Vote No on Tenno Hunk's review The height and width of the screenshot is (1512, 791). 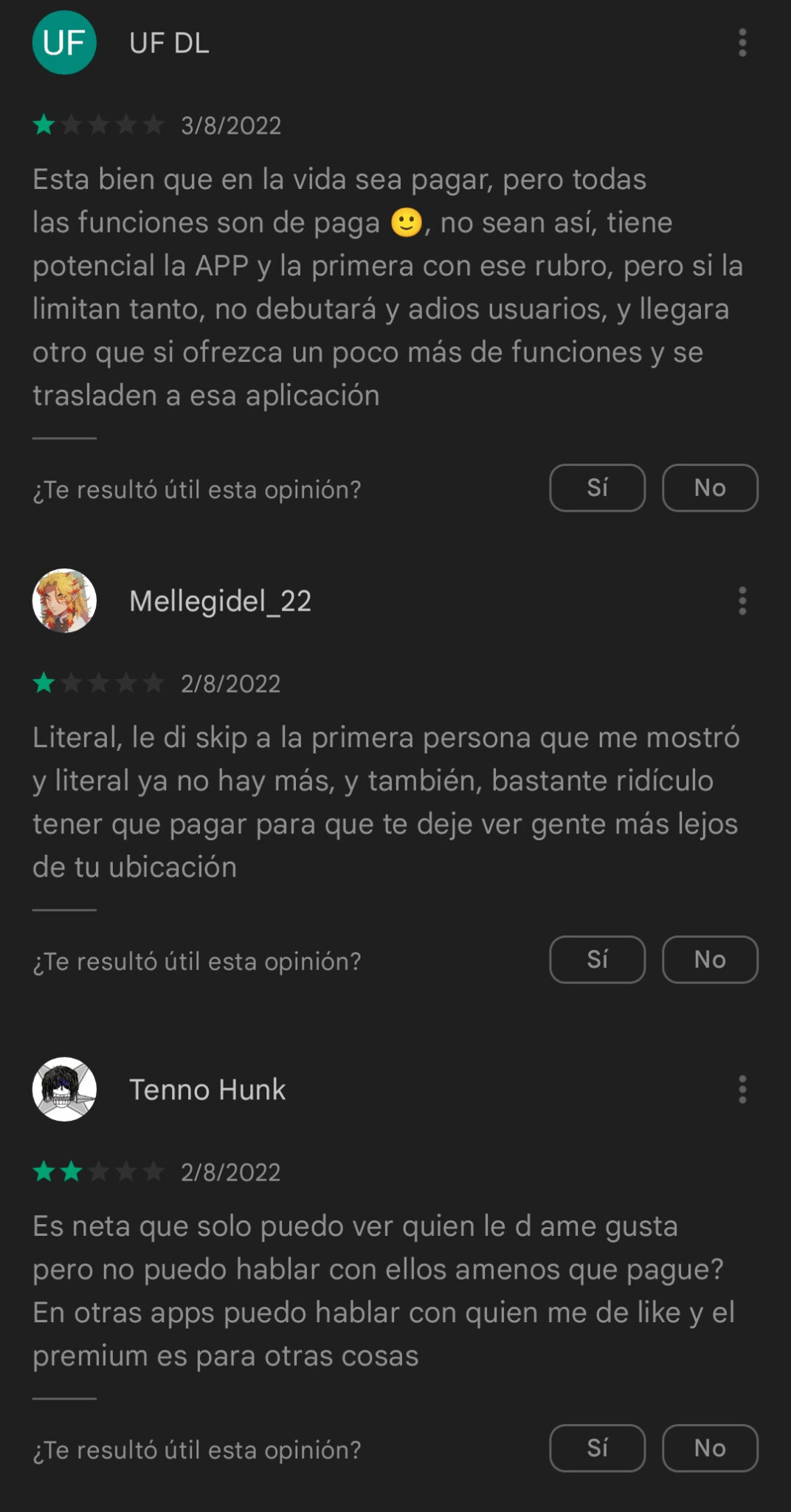[709, 1449]
